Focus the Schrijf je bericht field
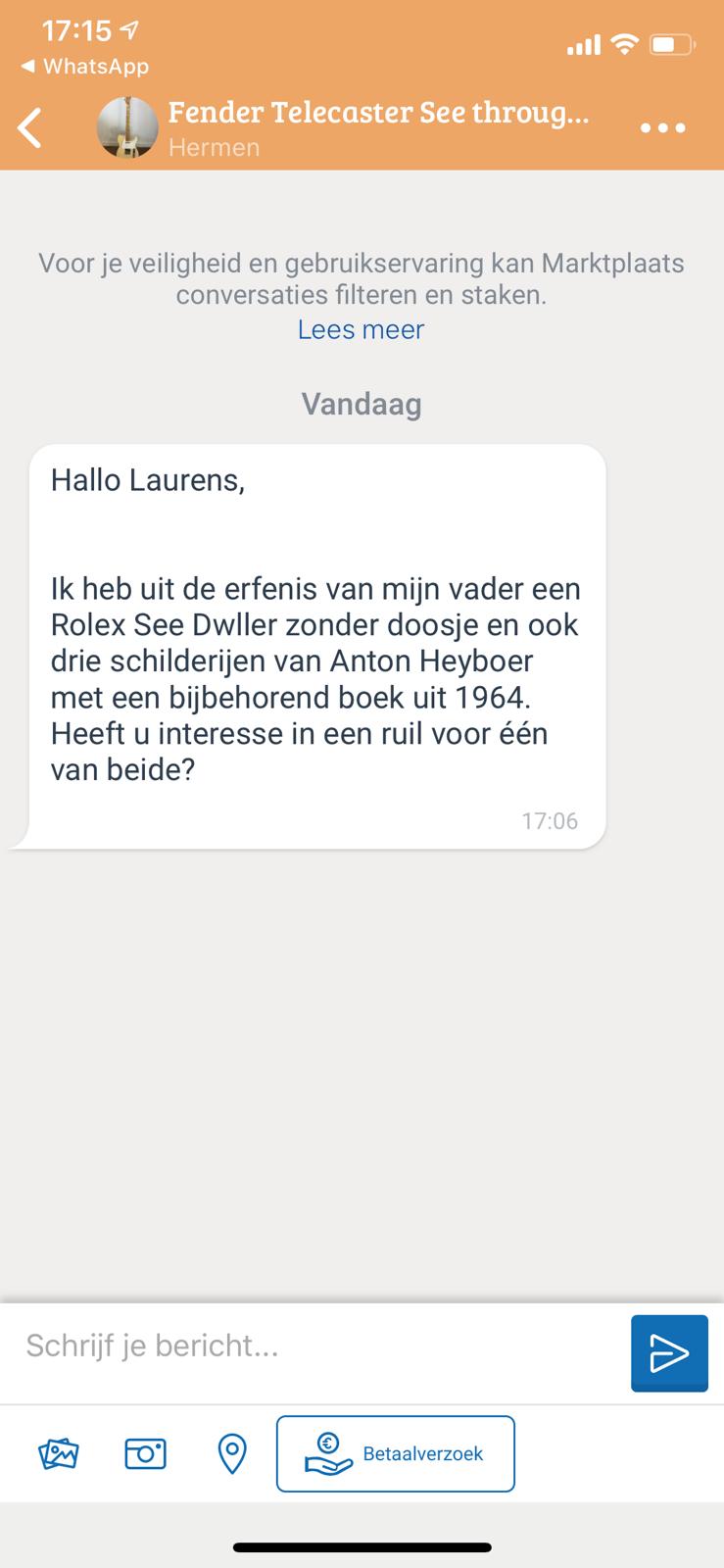The image size is (724, 1568). [x=315, y=1346]
